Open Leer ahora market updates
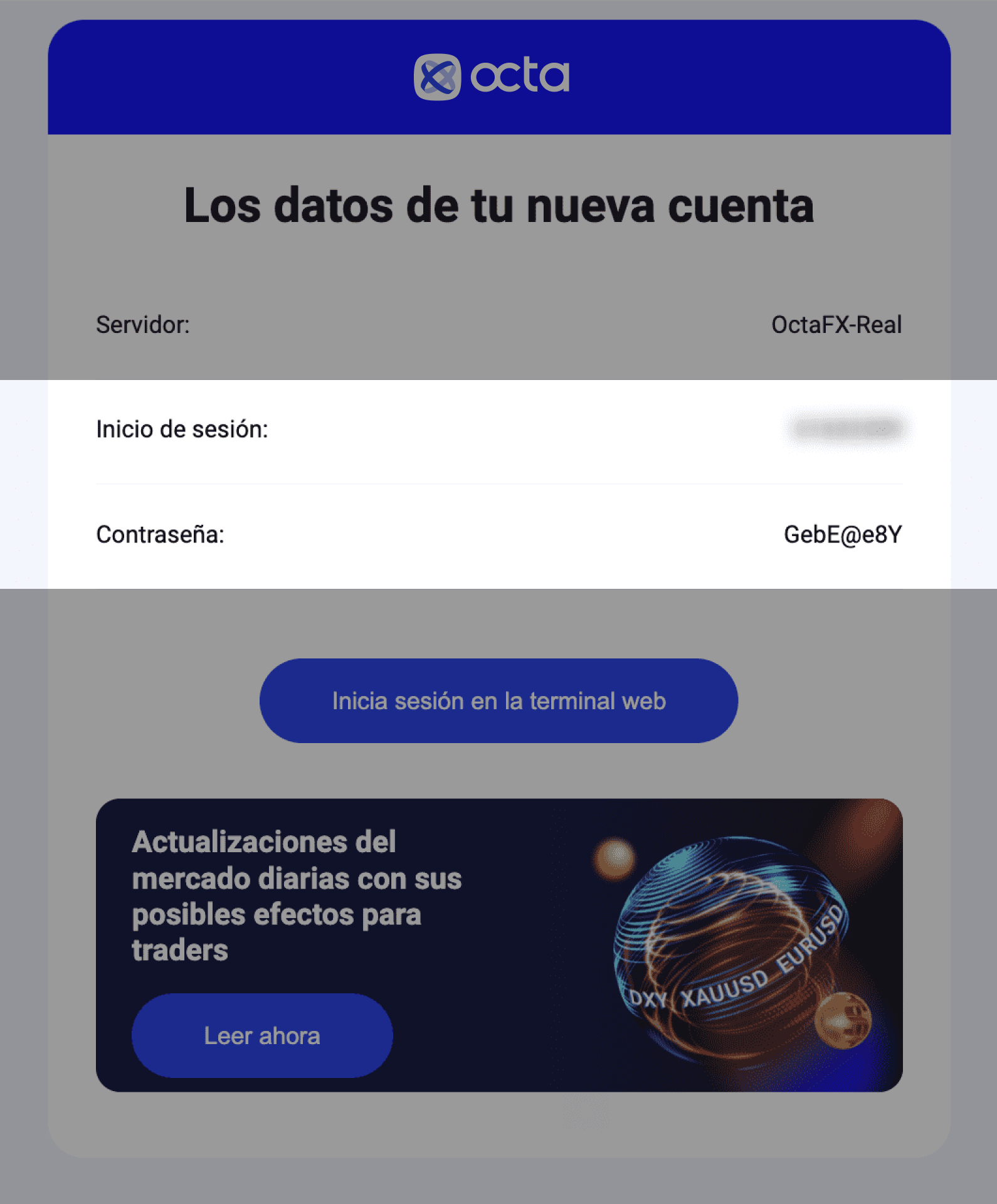The width and height of the screenshot is (997, 1204). 262,1035
